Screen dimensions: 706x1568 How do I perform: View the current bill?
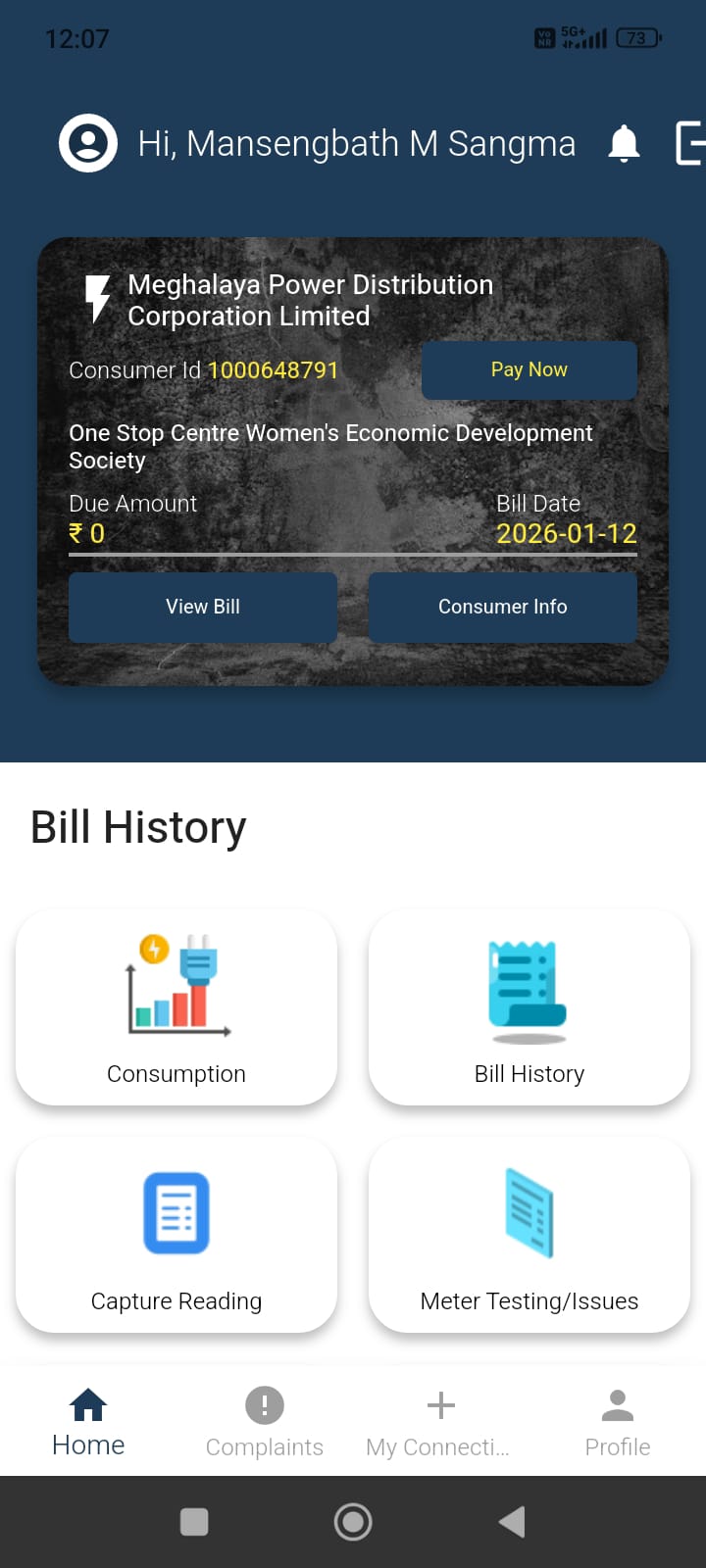point(203,607)
